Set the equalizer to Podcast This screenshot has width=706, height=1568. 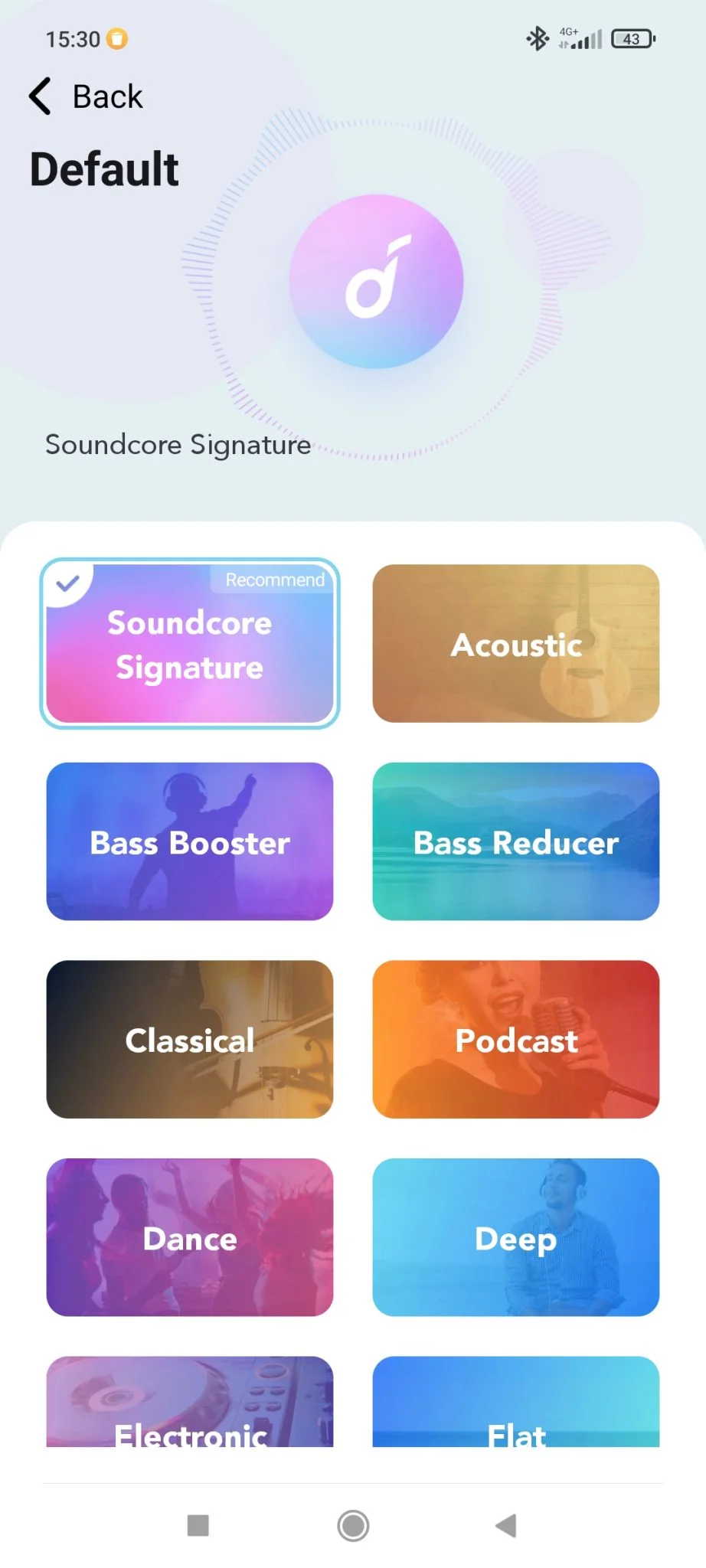click(515, 1040)
